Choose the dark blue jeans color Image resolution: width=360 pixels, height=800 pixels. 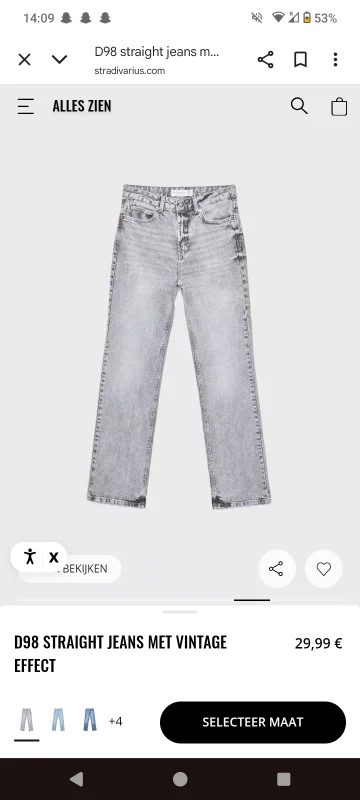point(90,720)
